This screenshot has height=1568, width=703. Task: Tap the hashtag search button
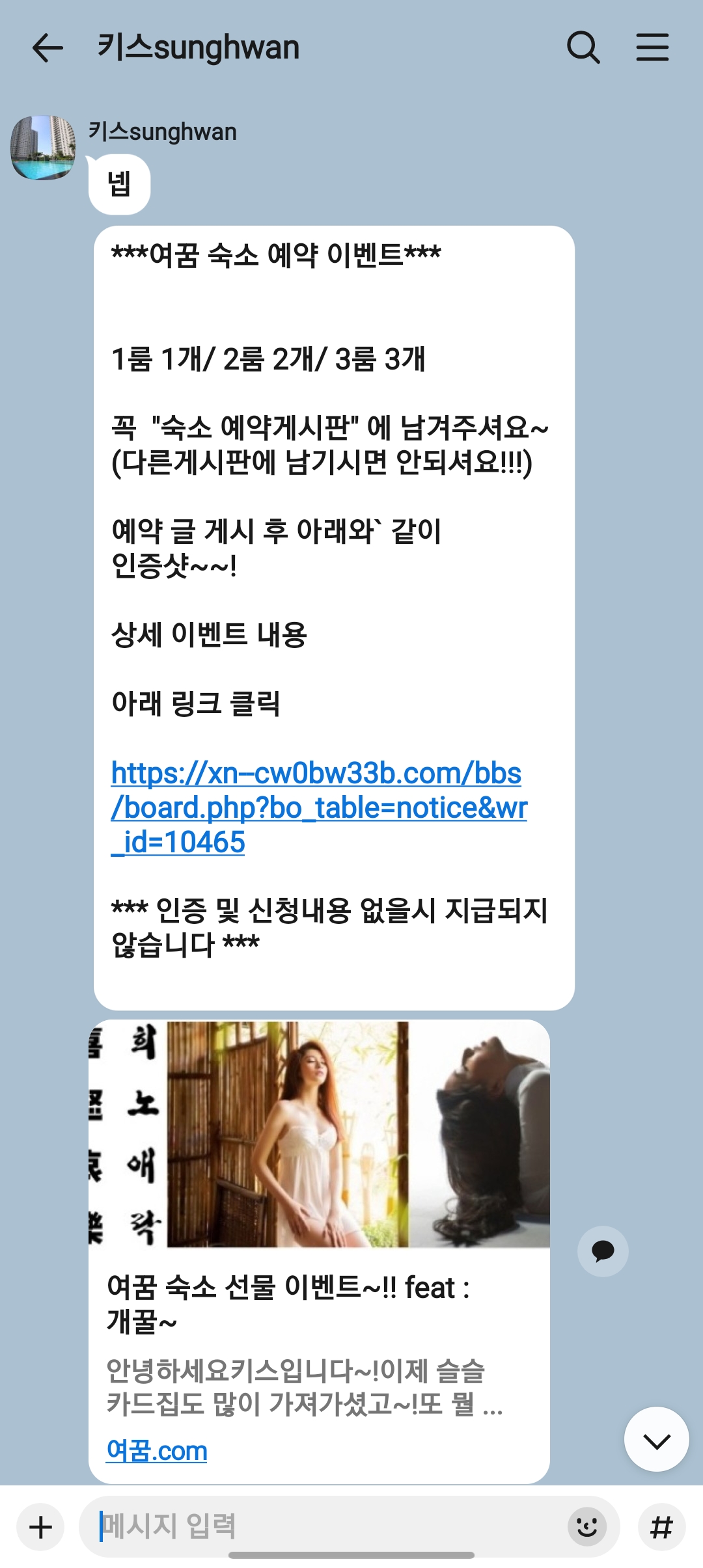661,1526
